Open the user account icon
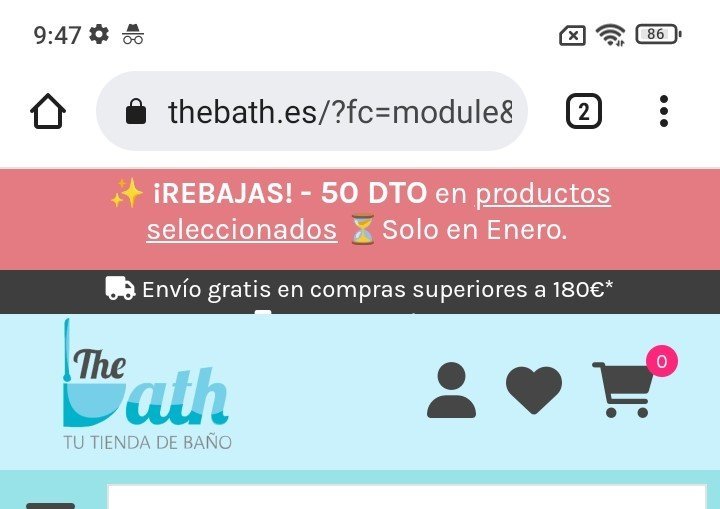720x509 pixels. (451, 390)
